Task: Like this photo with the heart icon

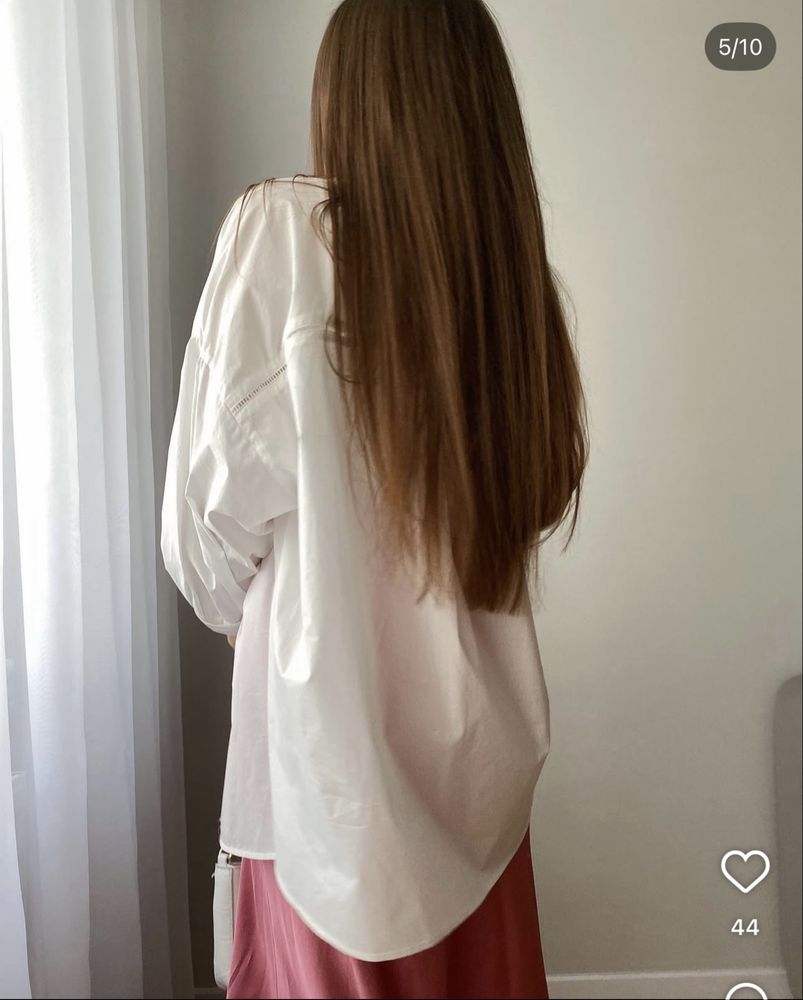Action: 745,871
